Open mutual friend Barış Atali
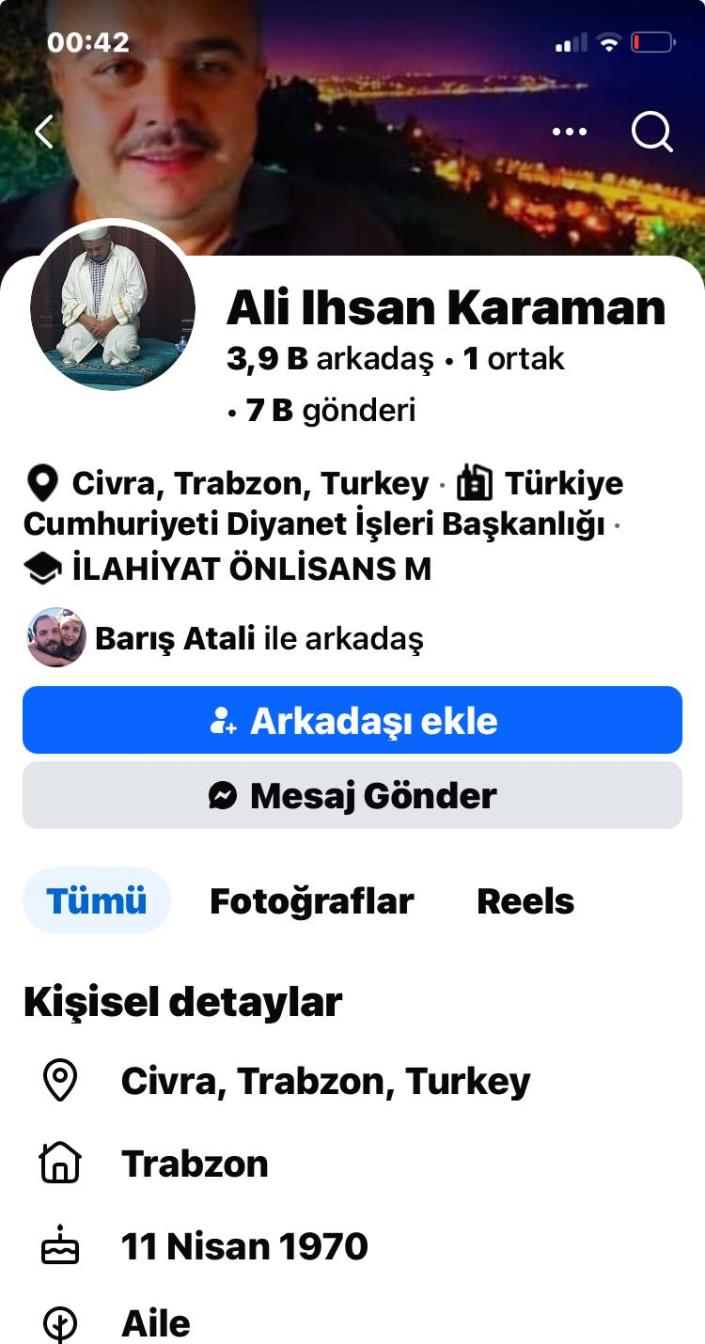 (x=175, y=638)
